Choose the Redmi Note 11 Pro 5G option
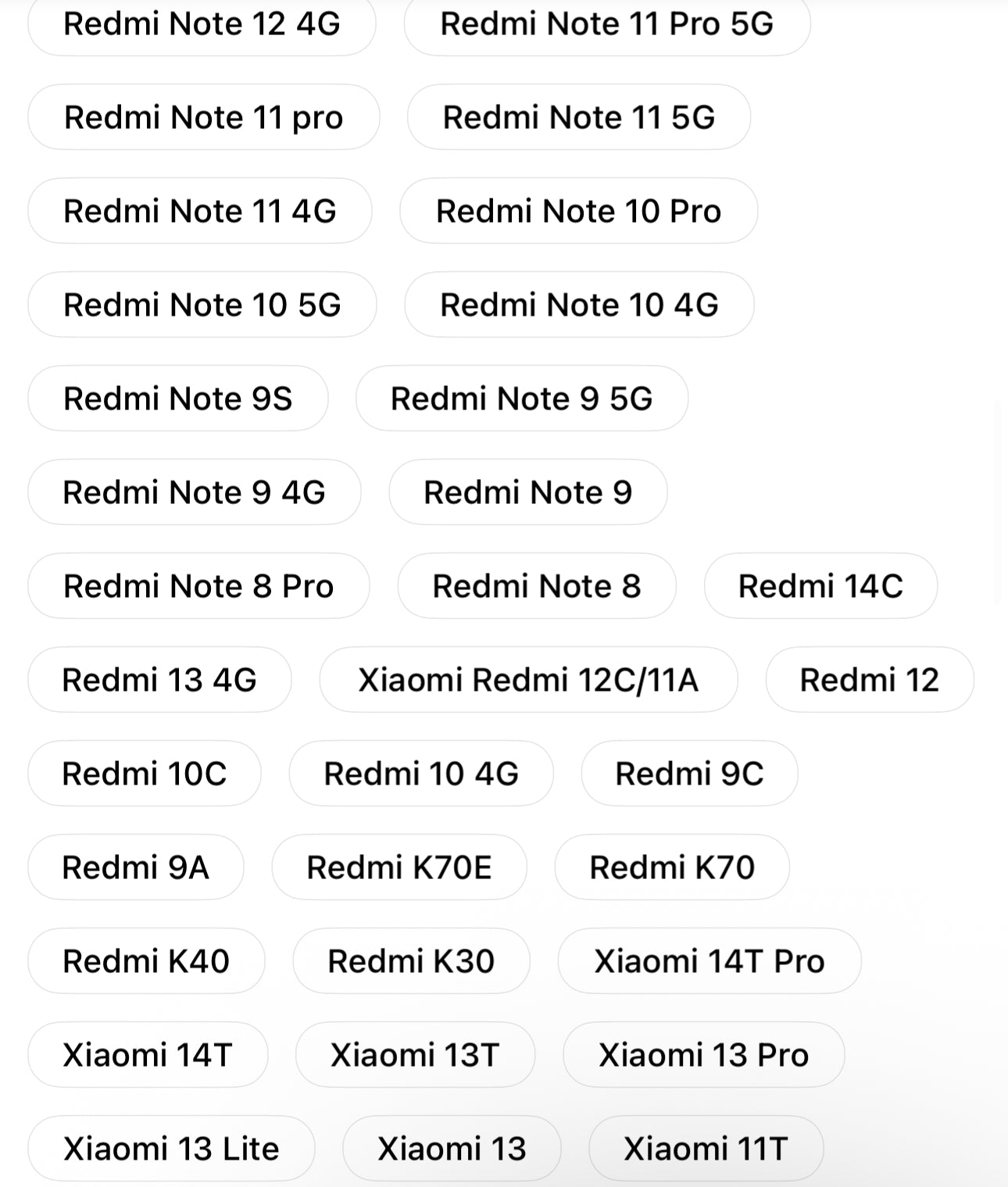The image size is (1008, 1187). (x=606, y=23)
